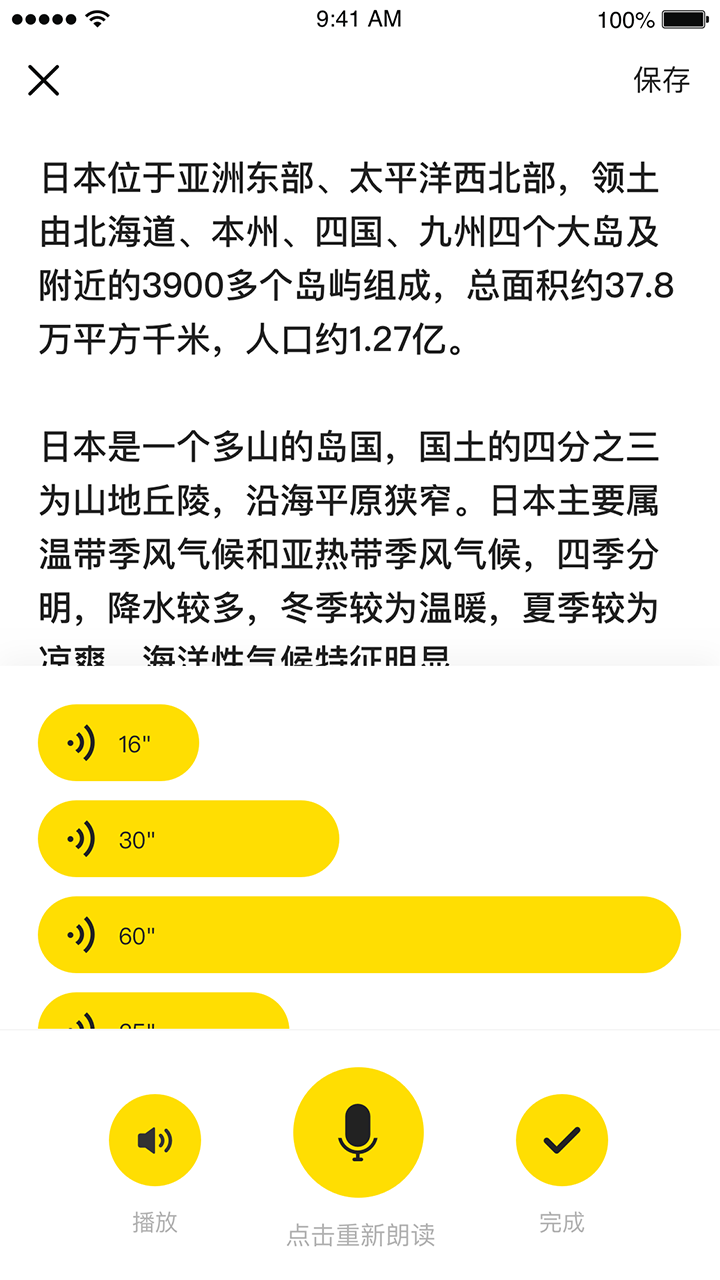Play the 16-second voice message bubble

coord(118,742)
